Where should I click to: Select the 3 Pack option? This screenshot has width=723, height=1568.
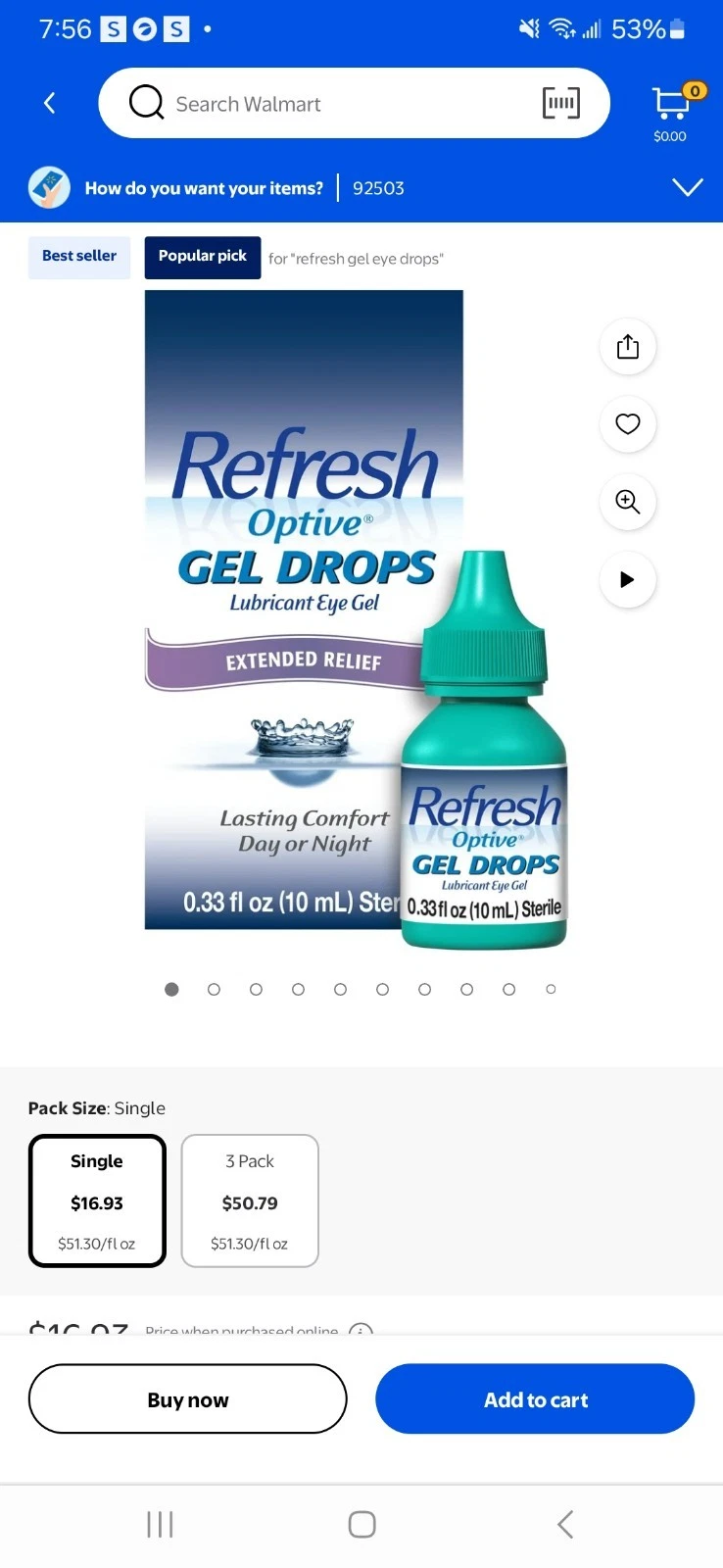point(250,1200)
